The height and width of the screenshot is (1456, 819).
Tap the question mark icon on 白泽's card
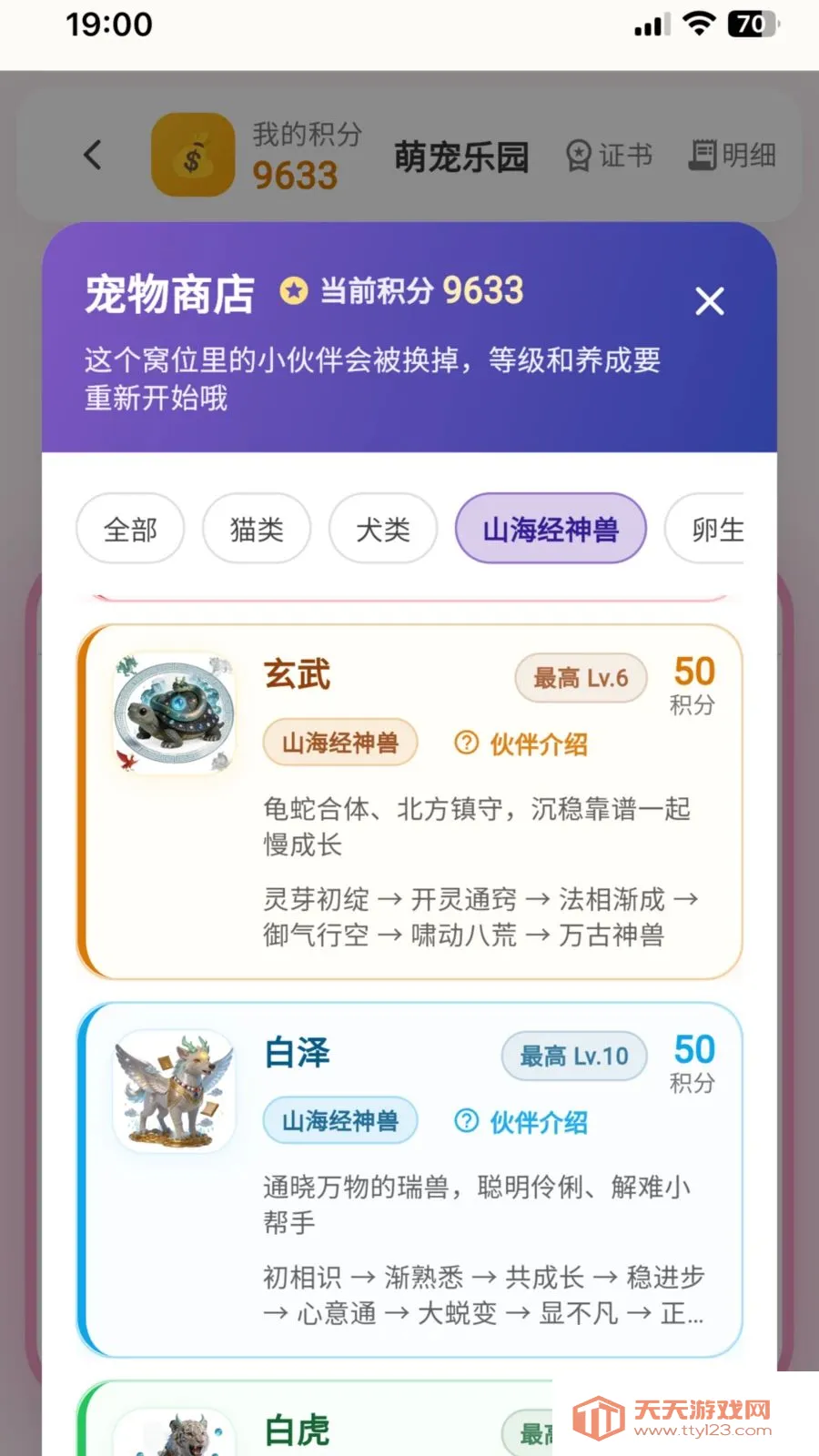tap(465, 1121)
